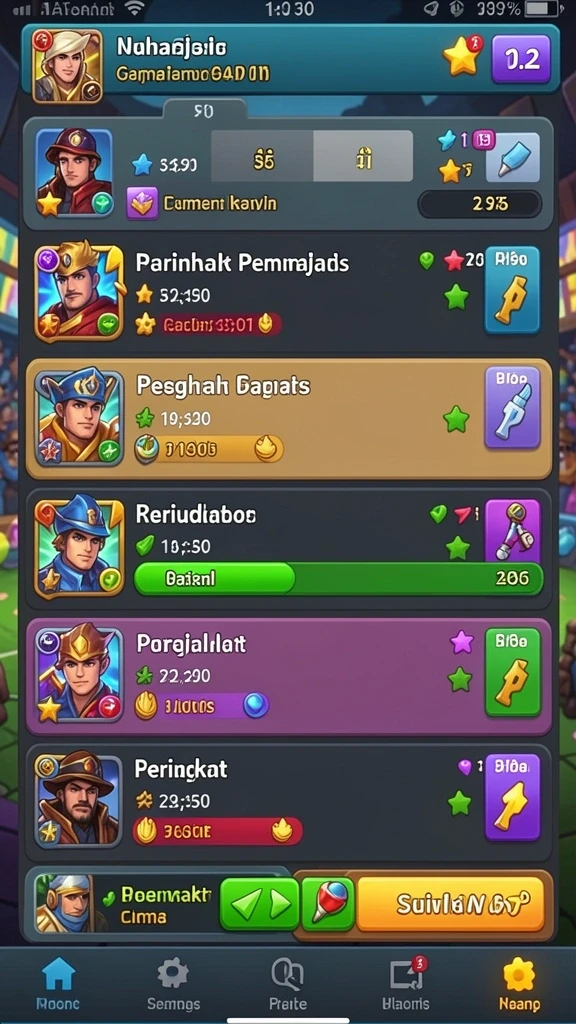Tap the purple item card beside Reriudiabos
Image resolution: width=576 pixels, height=1024 pixels.
(x=513, y=531)
